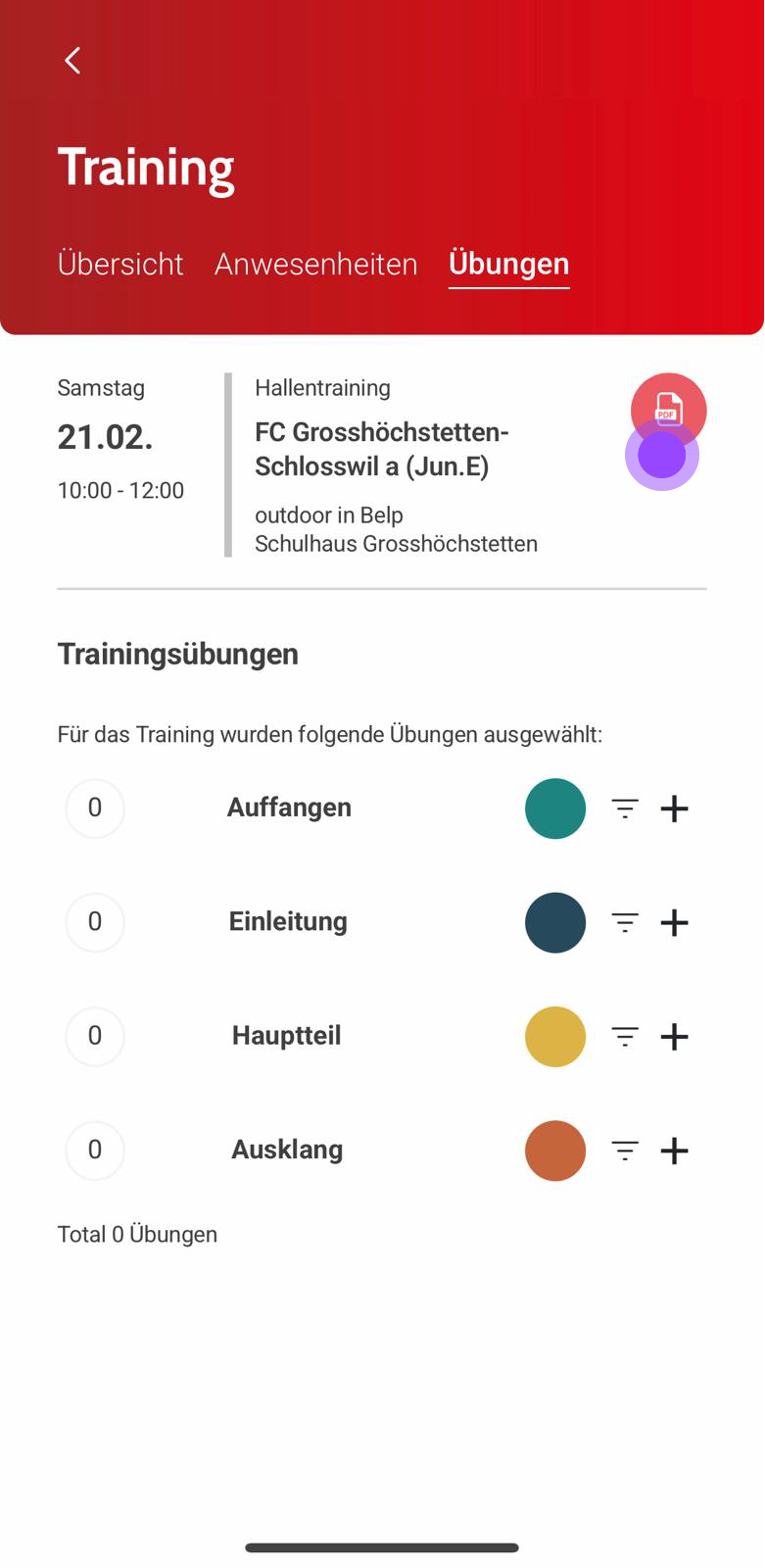Add an exercise to Hauptteil

674,1037
